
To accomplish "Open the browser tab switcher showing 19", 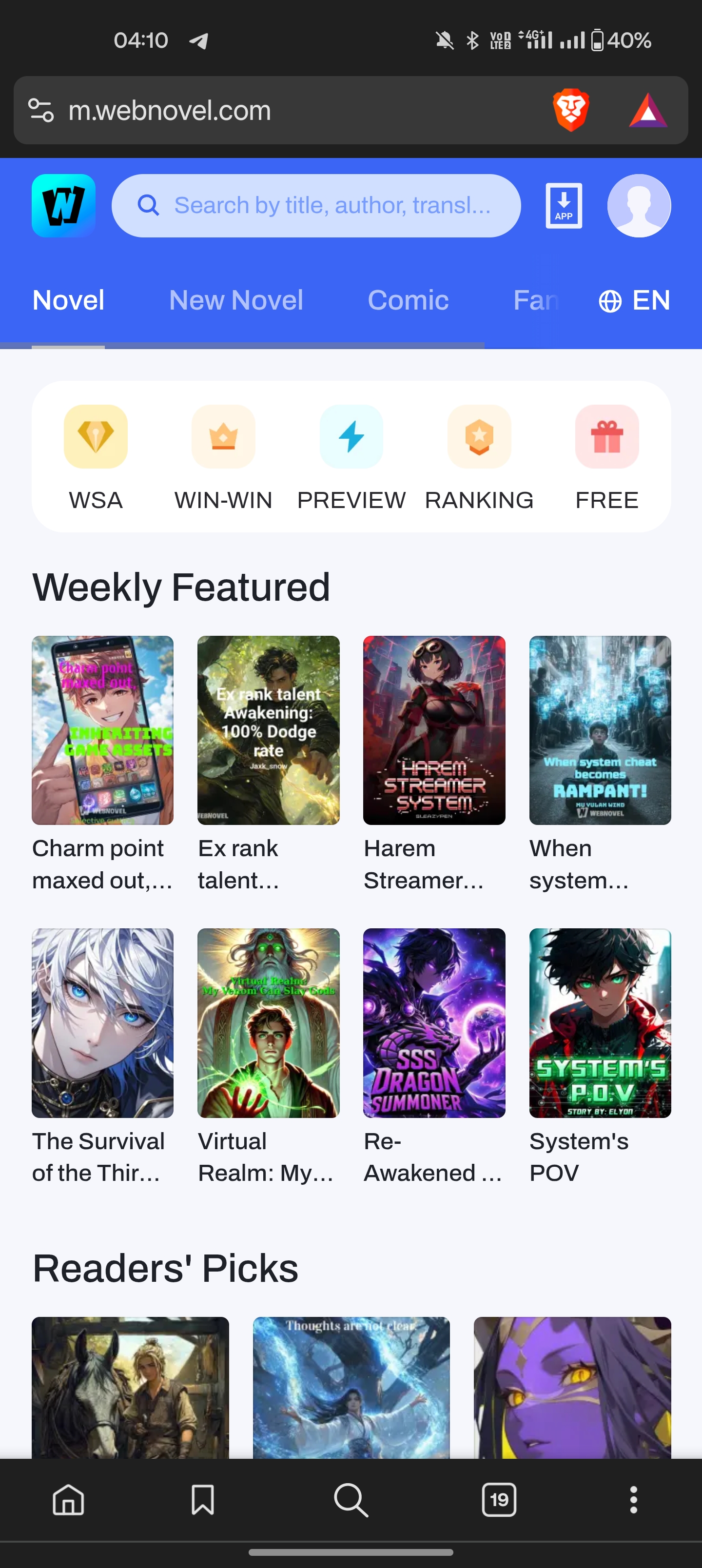I will tap(499, 1499).
